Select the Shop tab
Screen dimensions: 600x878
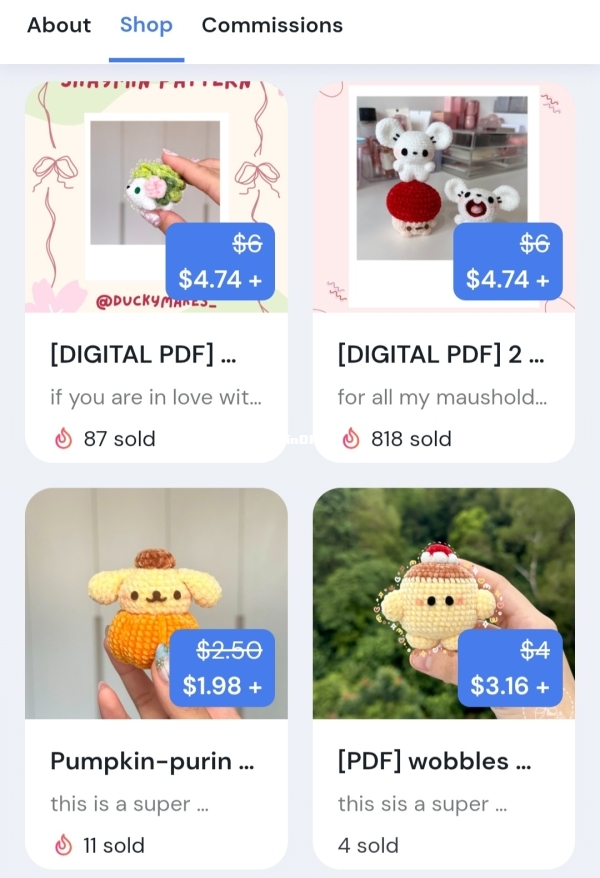[146, 25]
